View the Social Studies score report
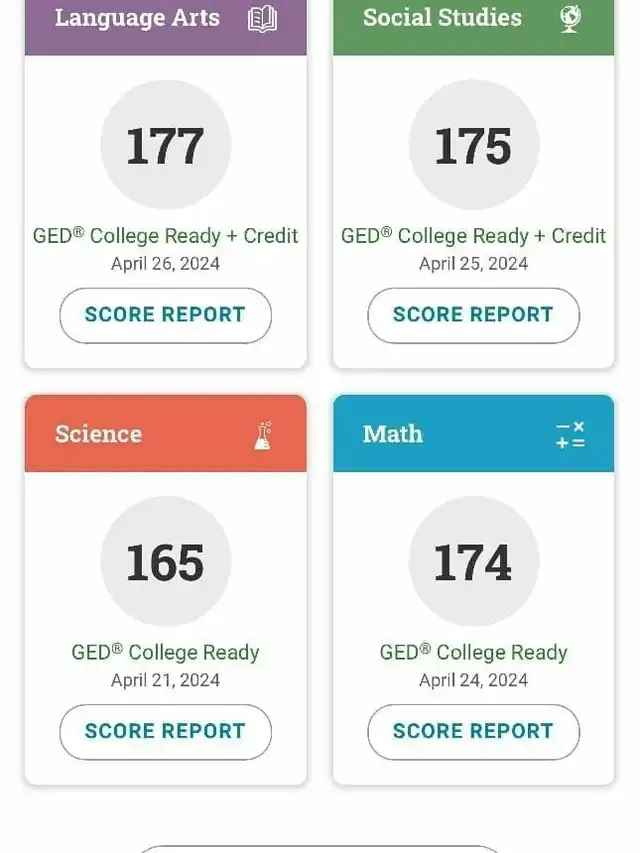The image size is (640, 853). (x=473, y=315)
